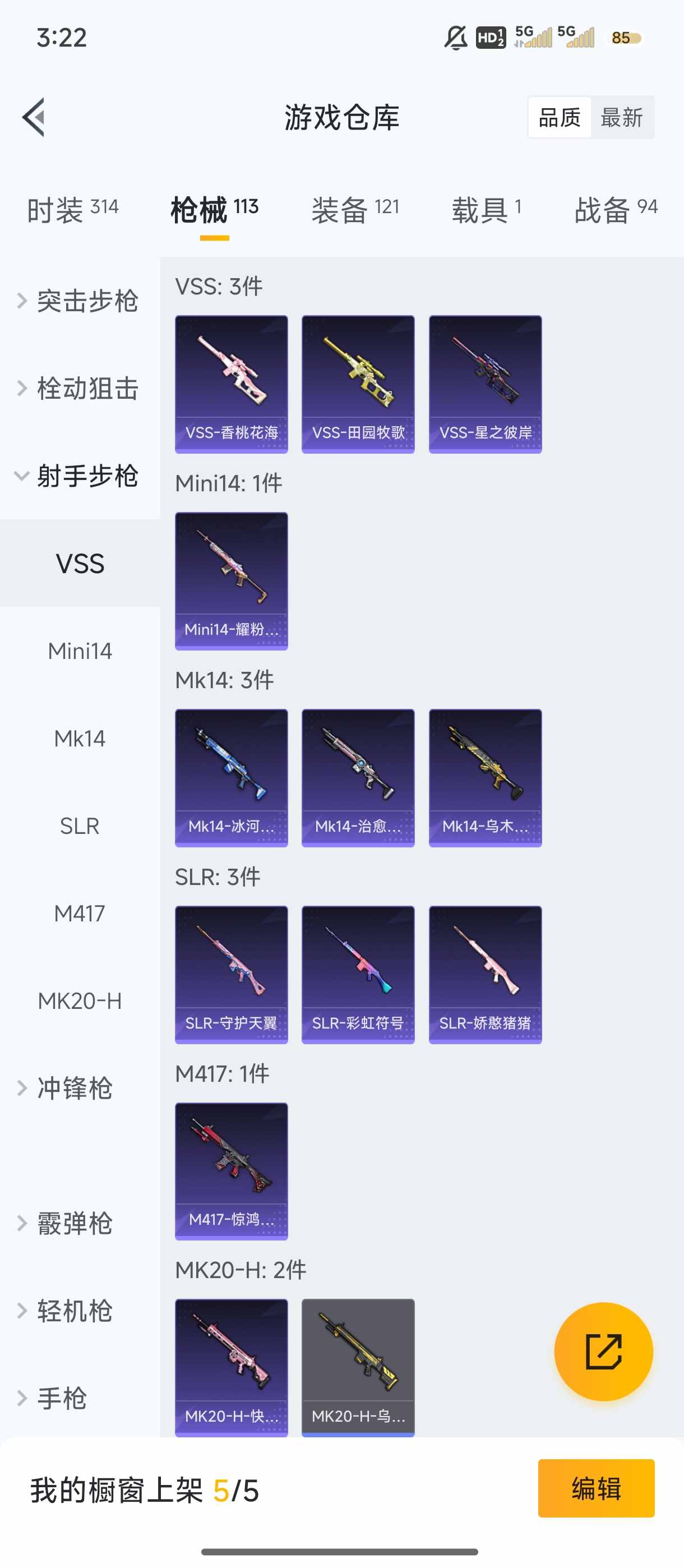Select MK20-H in the side list

click(80, 1000)
